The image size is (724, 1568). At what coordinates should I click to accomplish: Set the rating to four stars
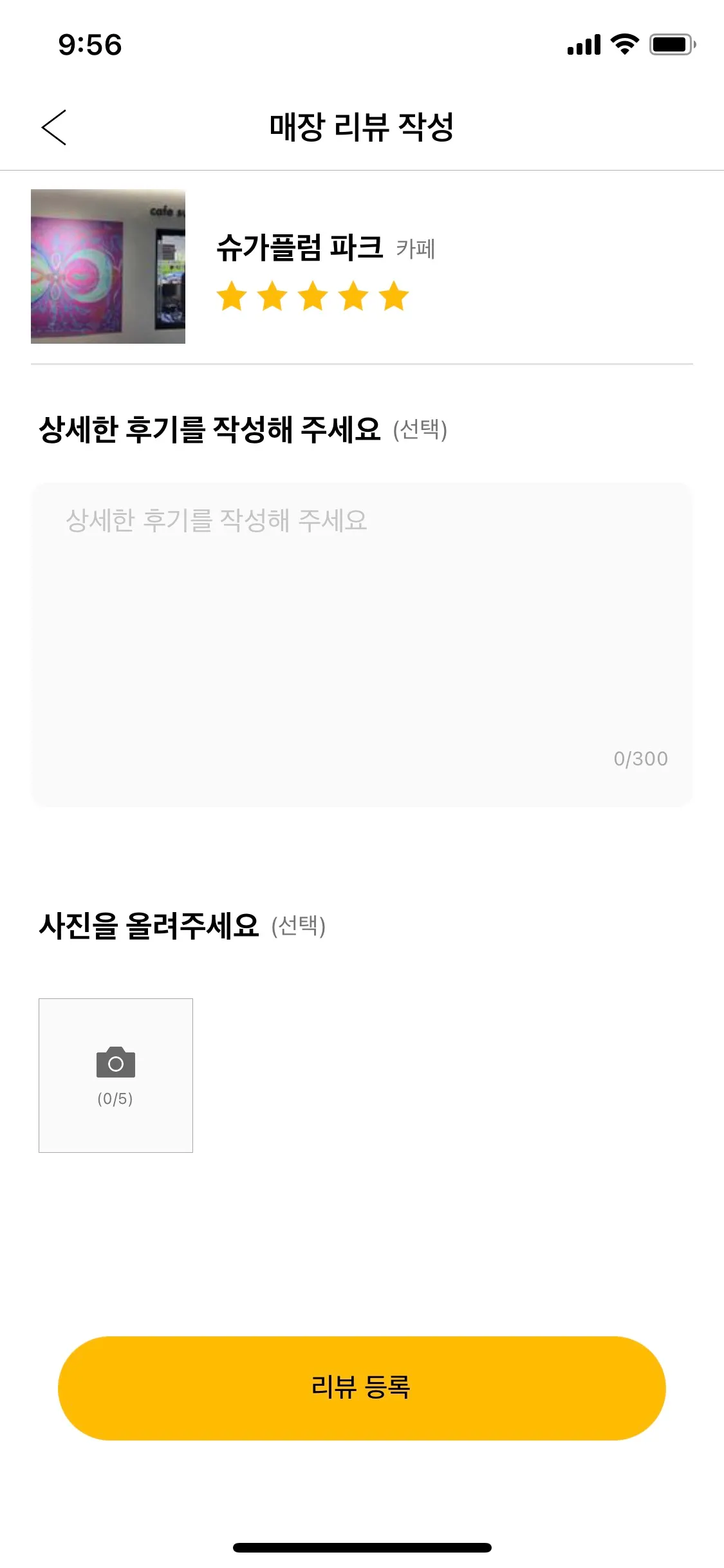353,297
